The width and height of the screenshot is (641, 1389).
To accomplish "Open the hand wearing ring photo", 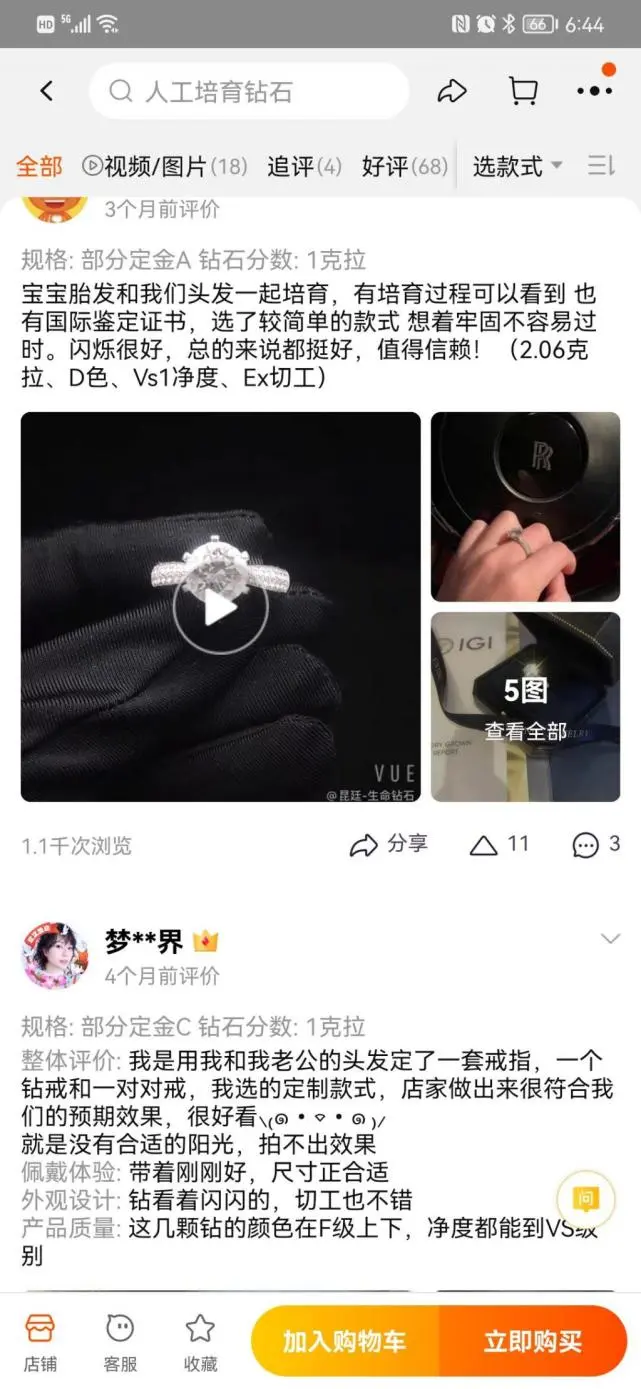I will click(x=525, y=506).
